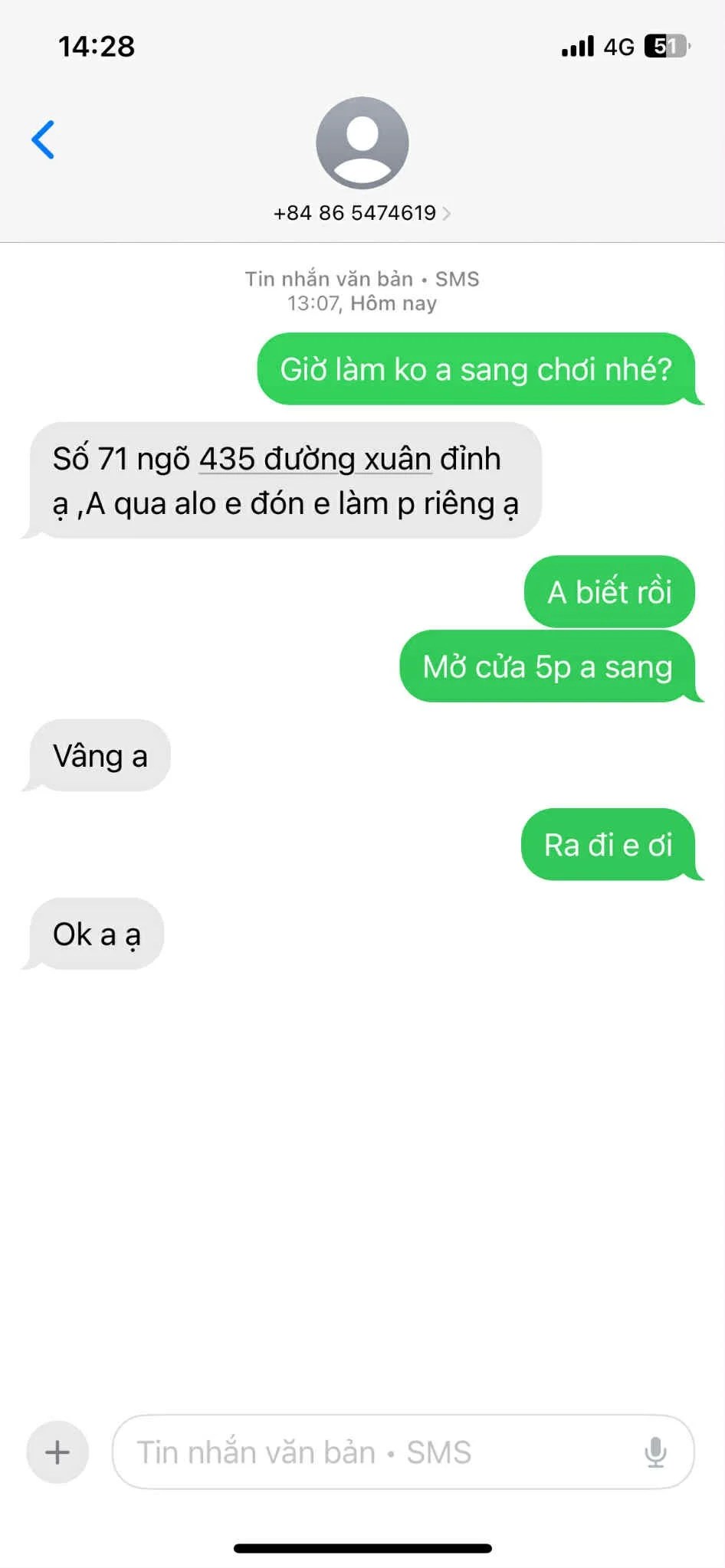Go back to the messages list

(43, 139)
